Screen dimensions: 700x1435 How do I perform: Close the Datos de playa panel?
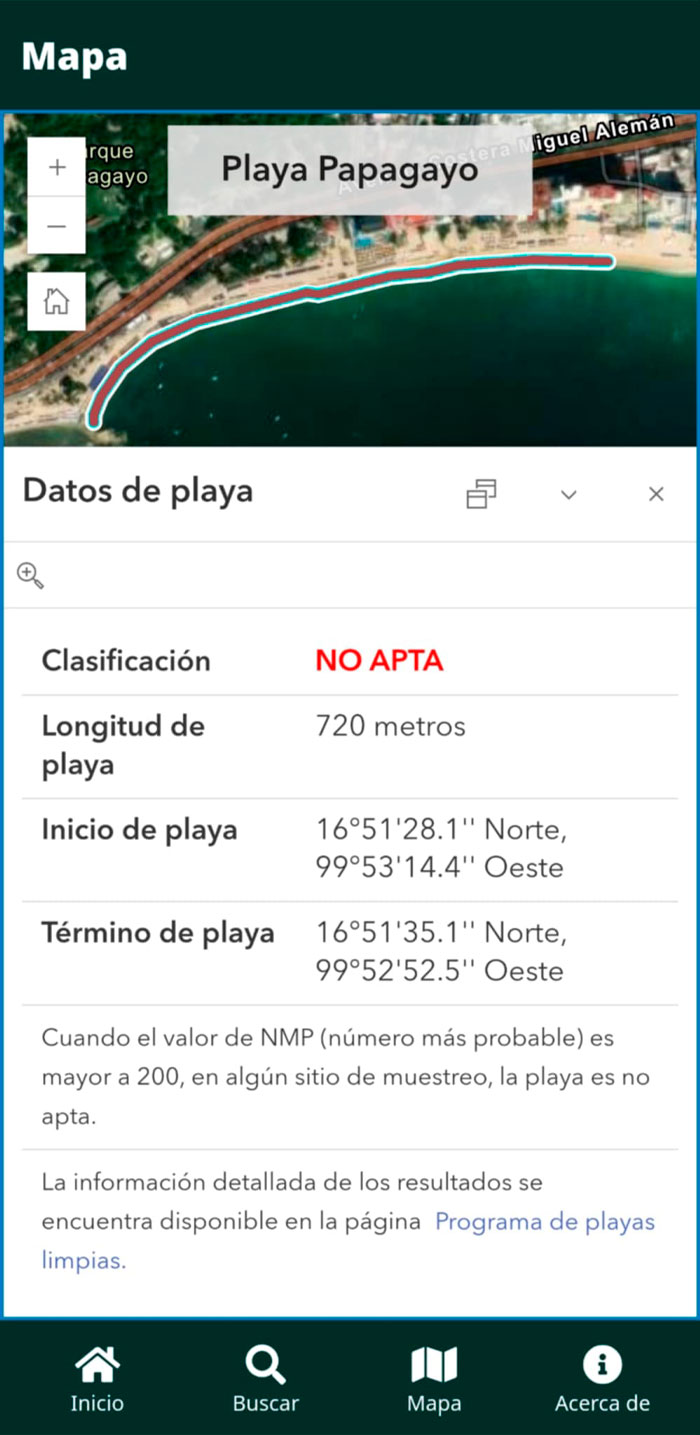click(x=656, y=494)
